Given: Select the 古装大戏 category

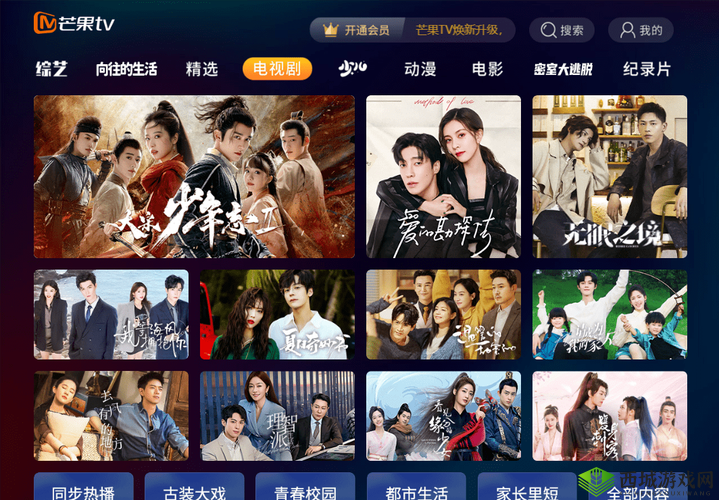Looking at the screenshot, I should click(x=194, y=490).
